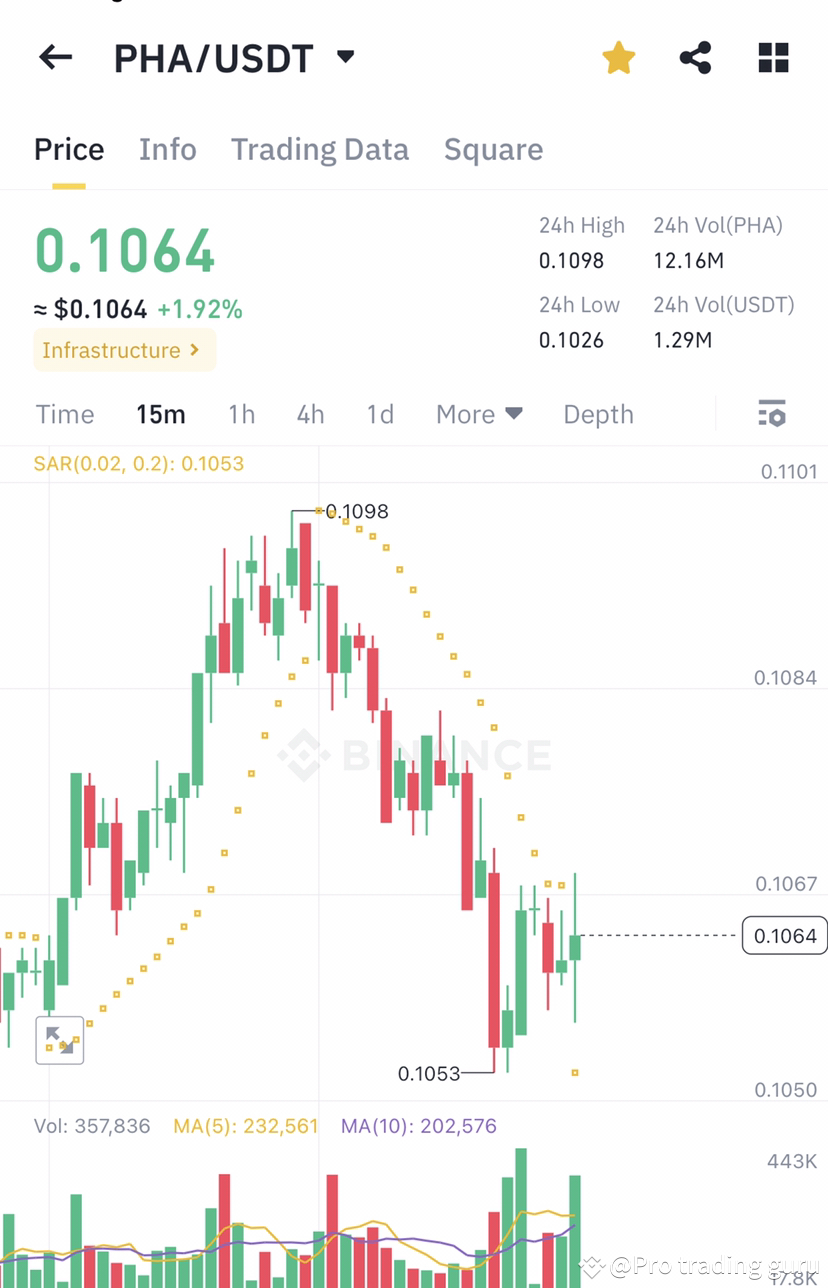Add PHA/USDT to favorites with star icon

(x=618, y=57)
